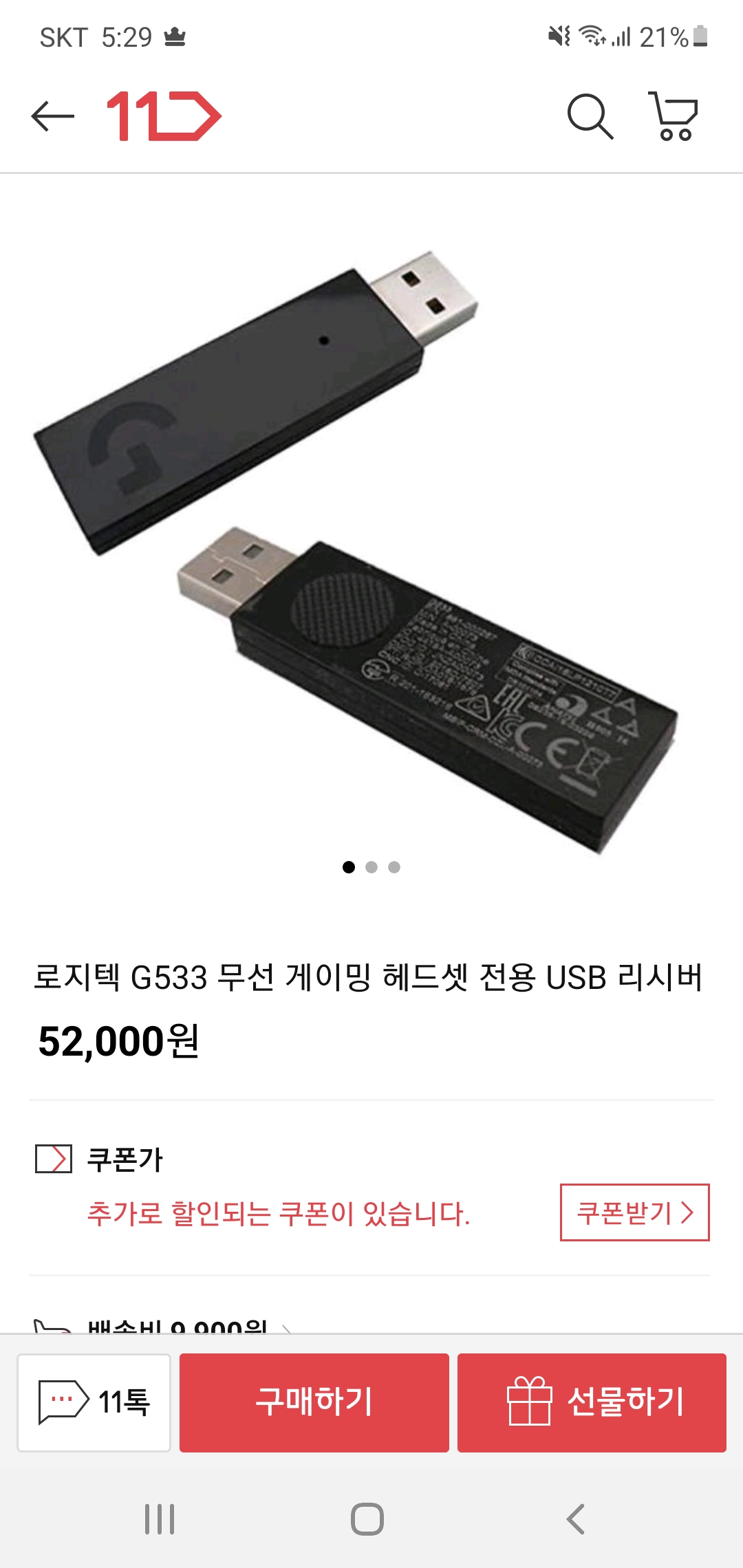Screen dimensions: 743x1568
Task: Open the shopping cart
Action: click(674, 116)
